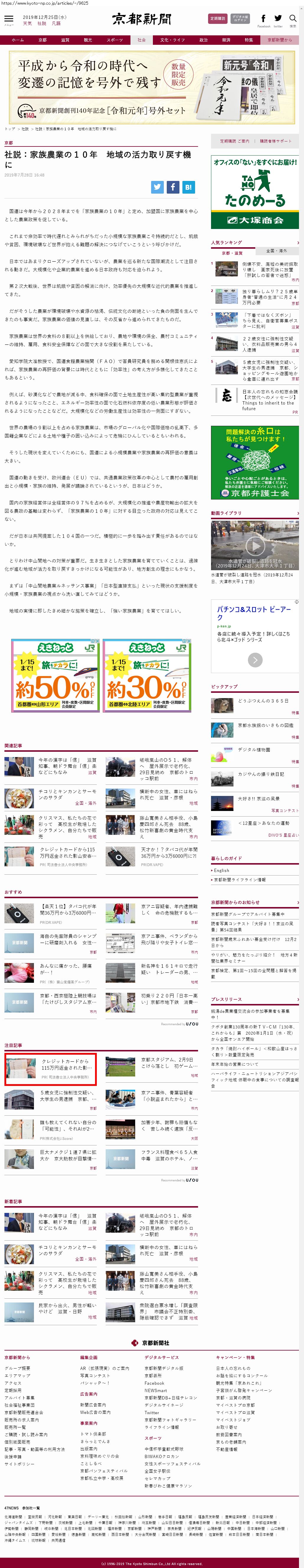Screen dimensions: 304x1568
Task: Share the article on Facebook
Action: pyautogui.click(x=173, y=187)
